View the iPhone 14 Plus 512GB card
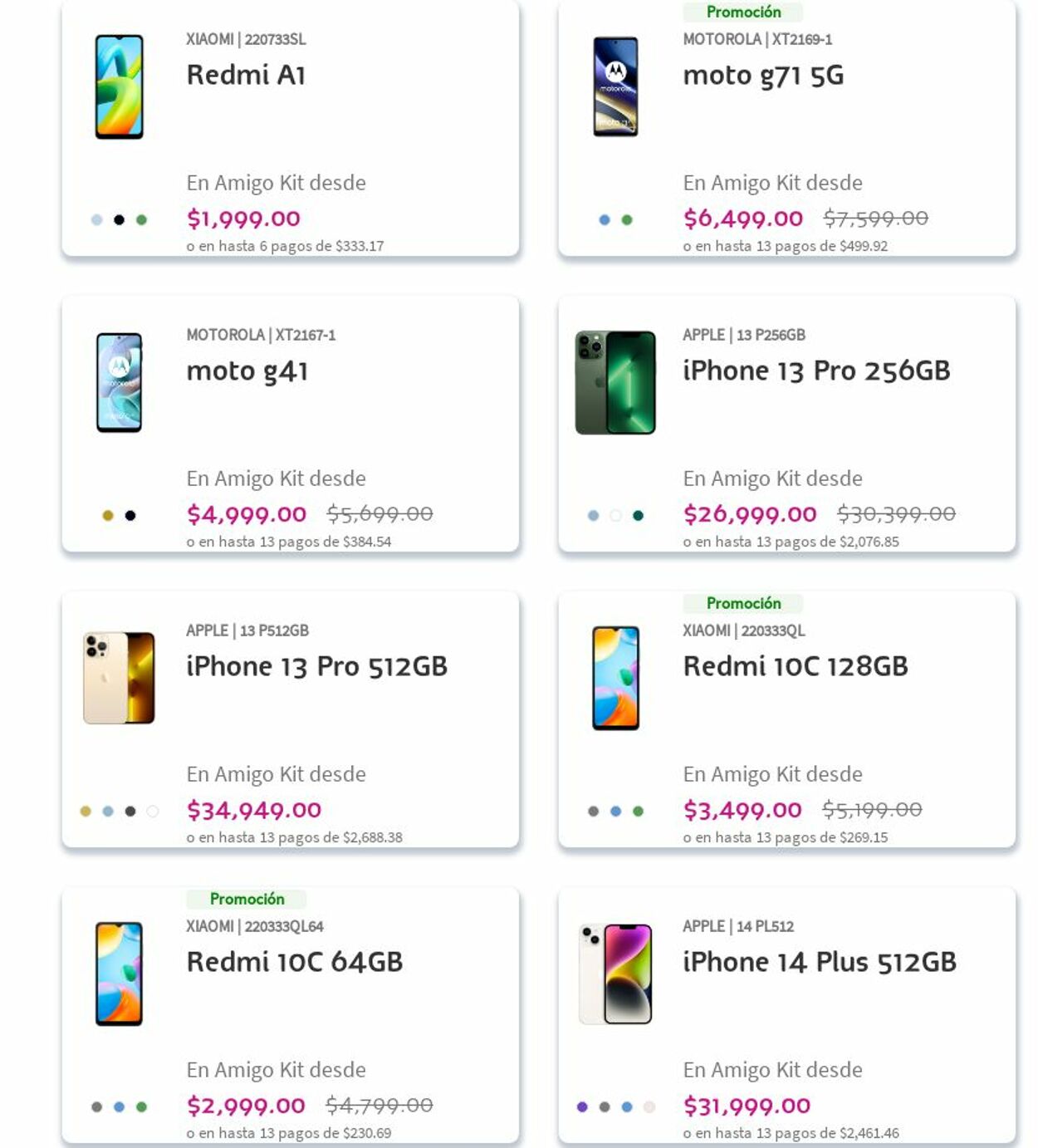This screenshot has height=1148, width=1038. pyautogui.click(x=819, y=962)
